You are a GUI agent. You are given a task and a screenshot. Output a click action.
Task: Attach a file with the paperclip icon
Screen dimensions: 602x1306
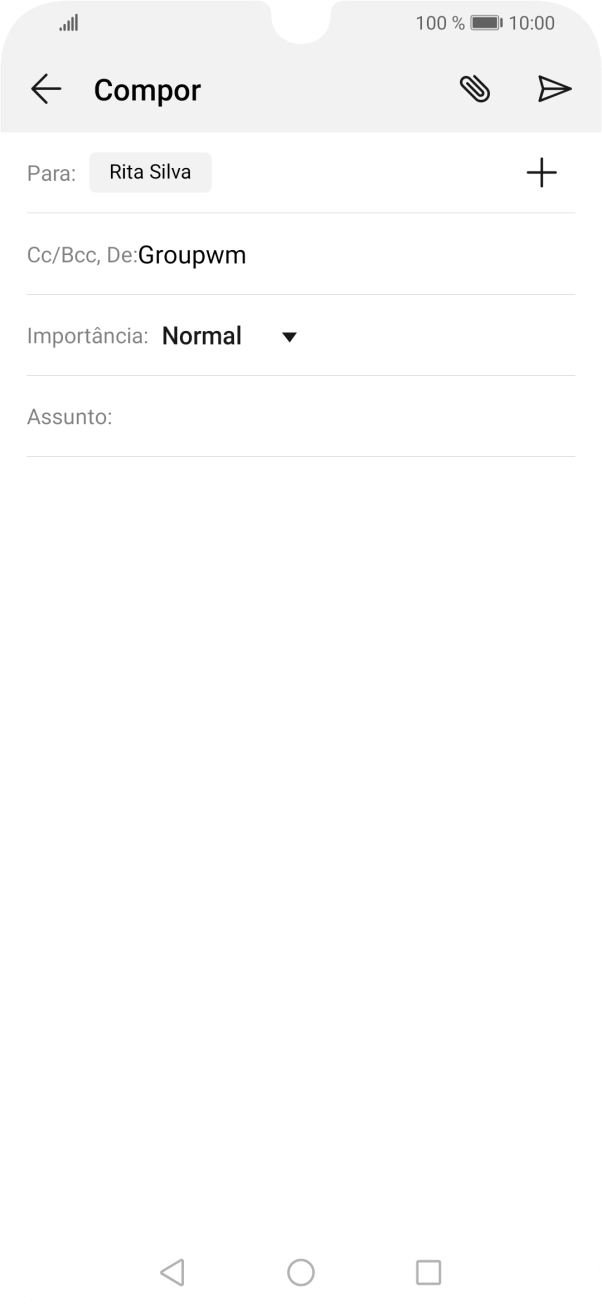point(475,90)
